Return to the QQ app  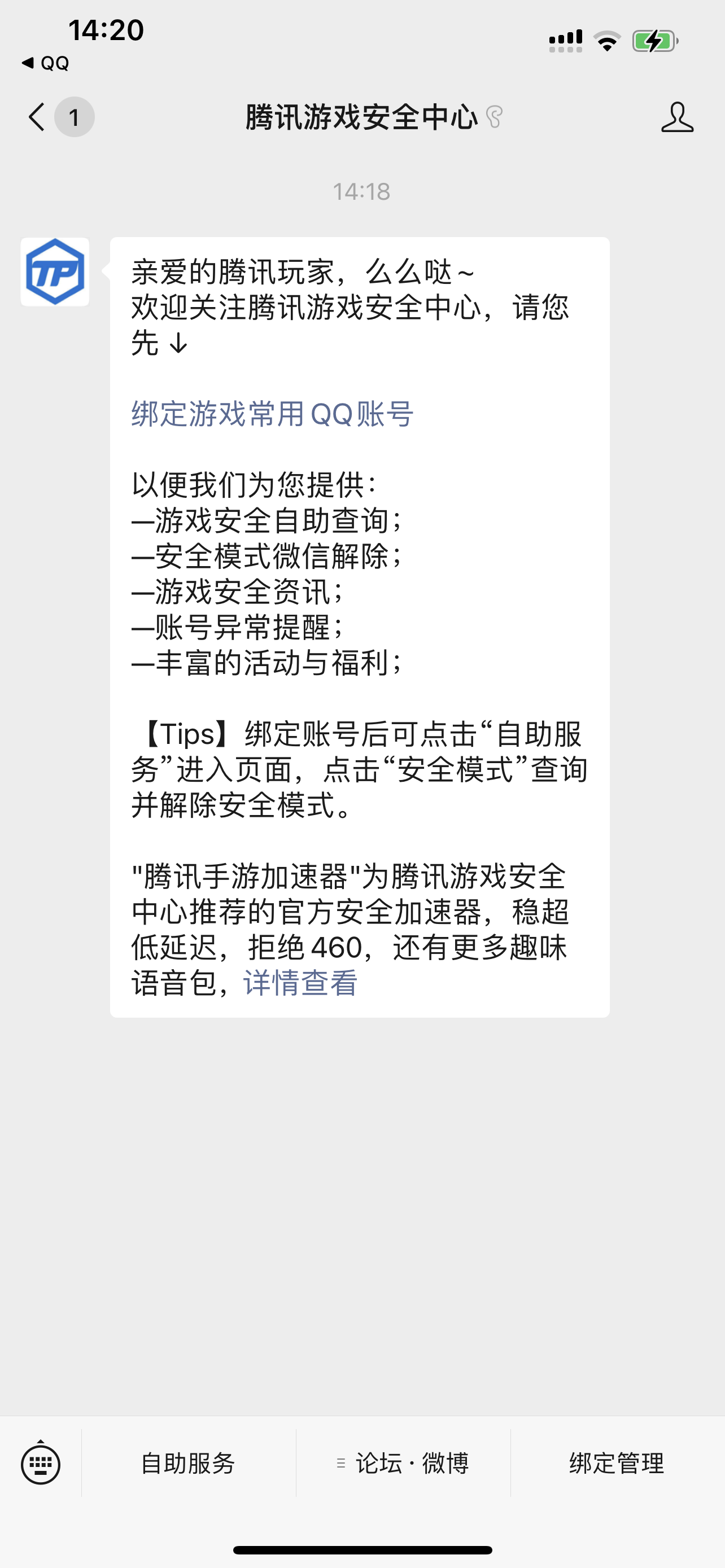pyautogui.click(x=45, y=63)
